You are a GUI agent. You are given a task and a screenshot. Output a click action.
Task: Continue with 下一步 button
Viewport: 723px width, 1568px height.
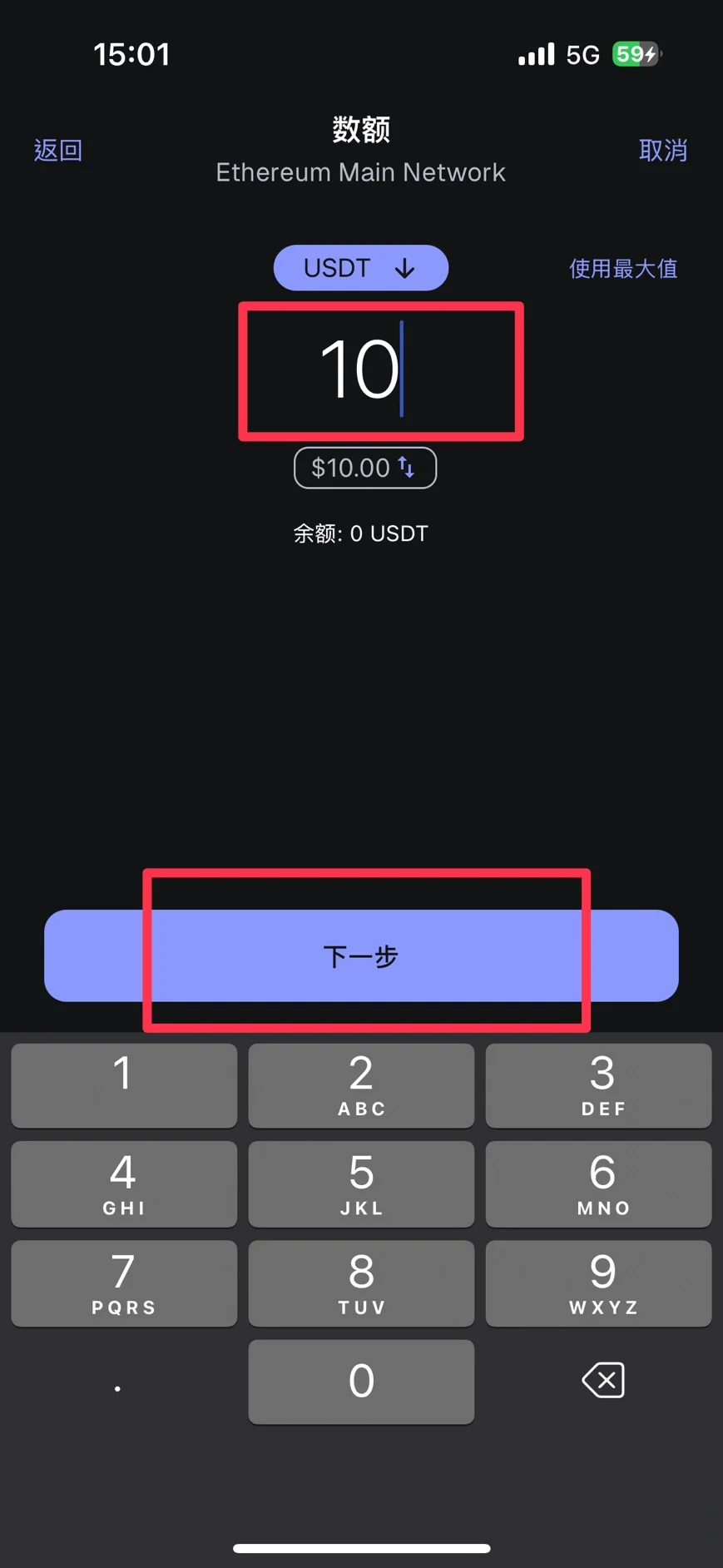[x=361, y=955]
